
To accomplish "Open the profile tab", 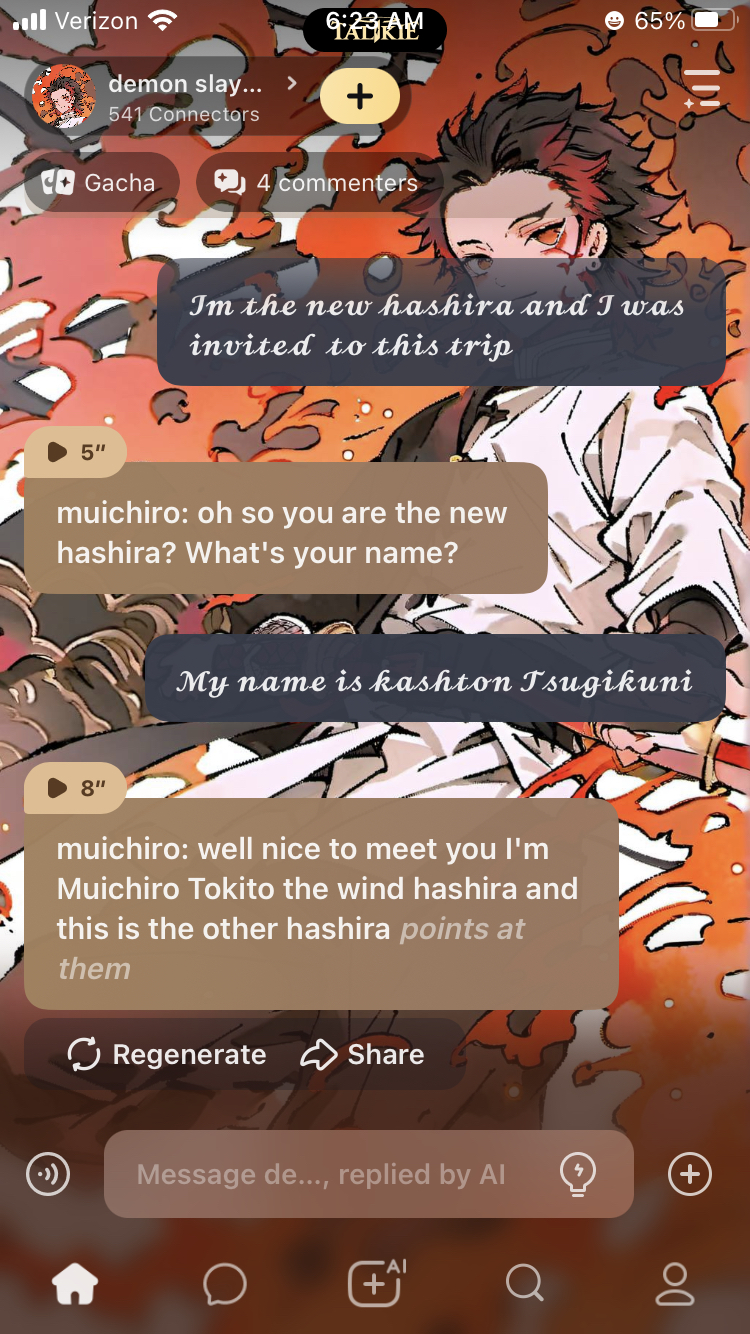I will (674, 1284).
